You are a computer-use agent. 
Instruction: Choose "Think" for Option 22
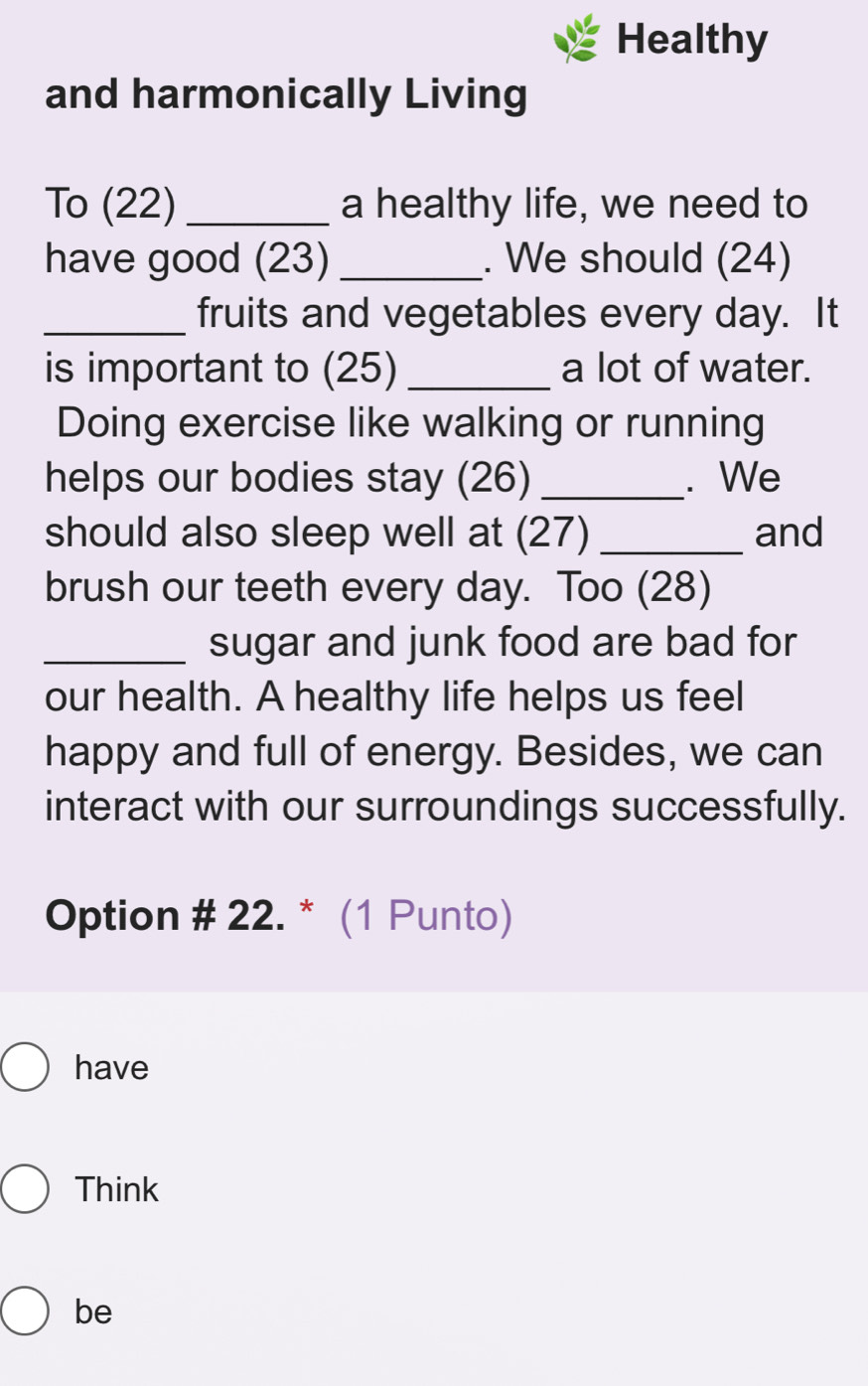[x=25, y=1189]
